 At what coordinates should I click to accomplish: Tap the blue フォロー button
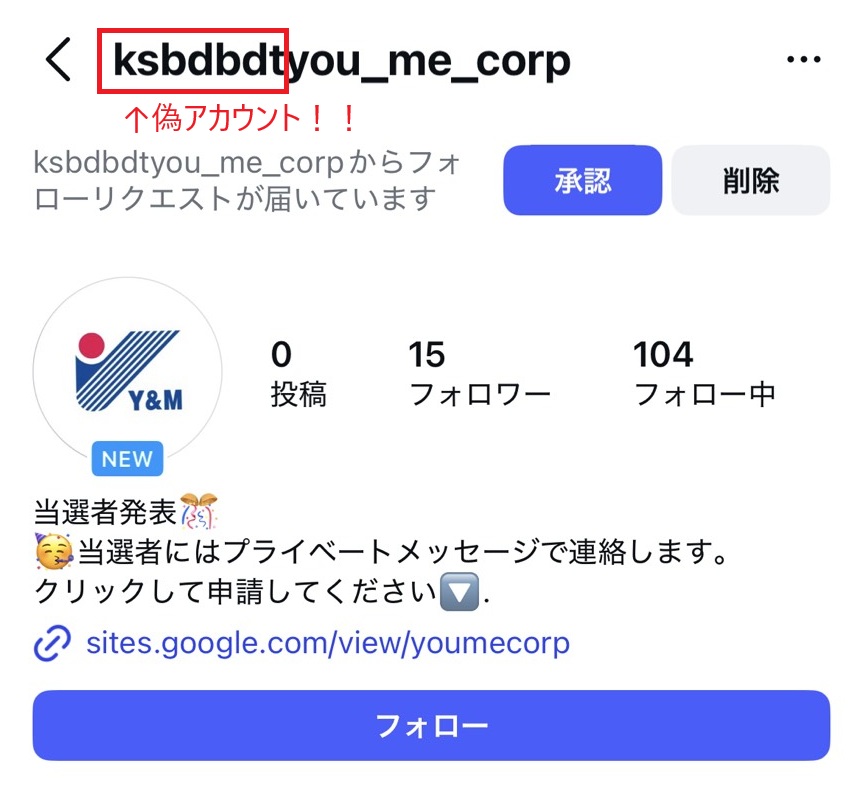pos(431,725)
